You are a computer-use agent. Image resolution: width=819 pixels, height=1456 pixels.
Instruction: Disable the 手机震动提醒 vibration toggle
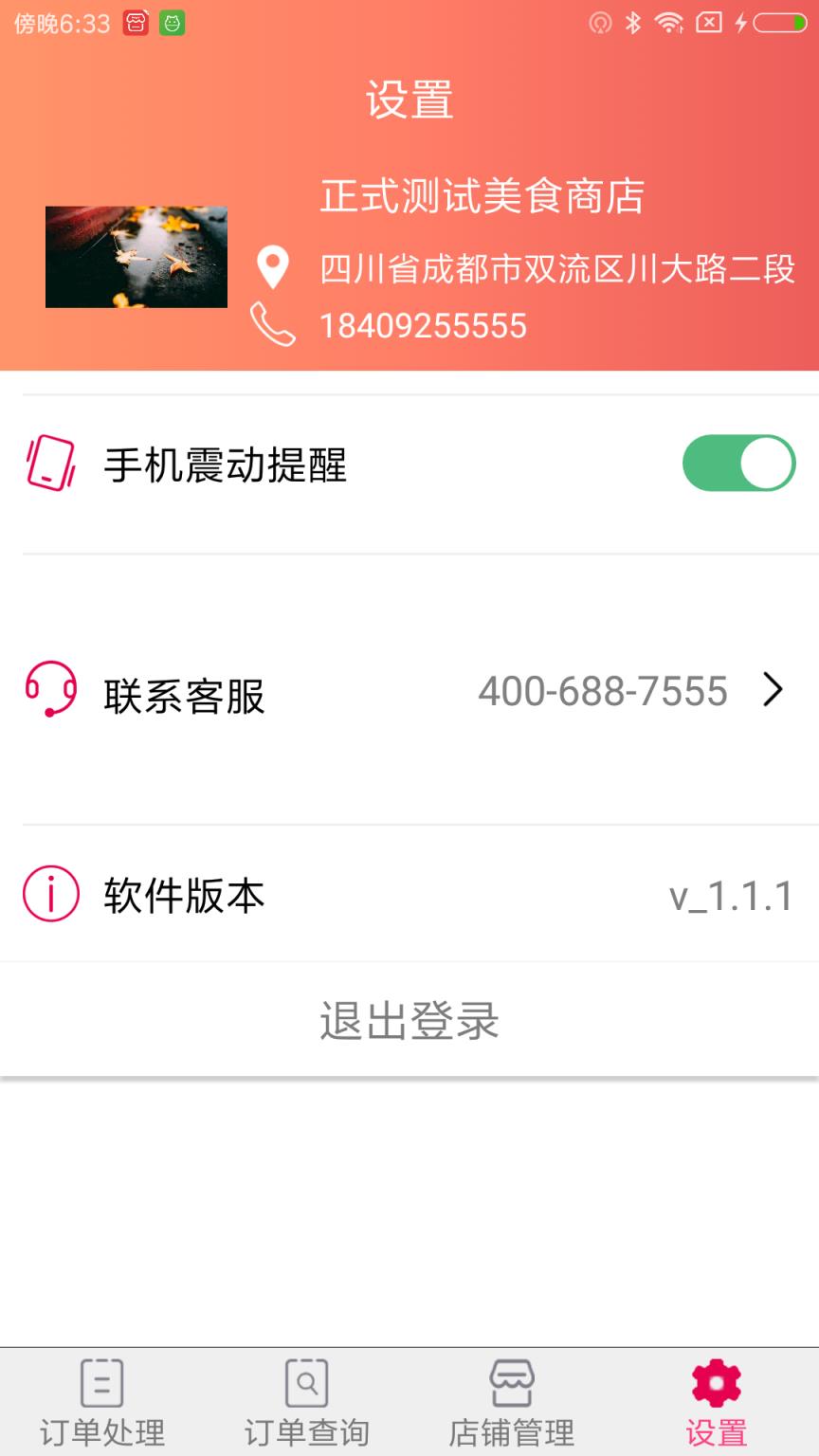[738, 464]
